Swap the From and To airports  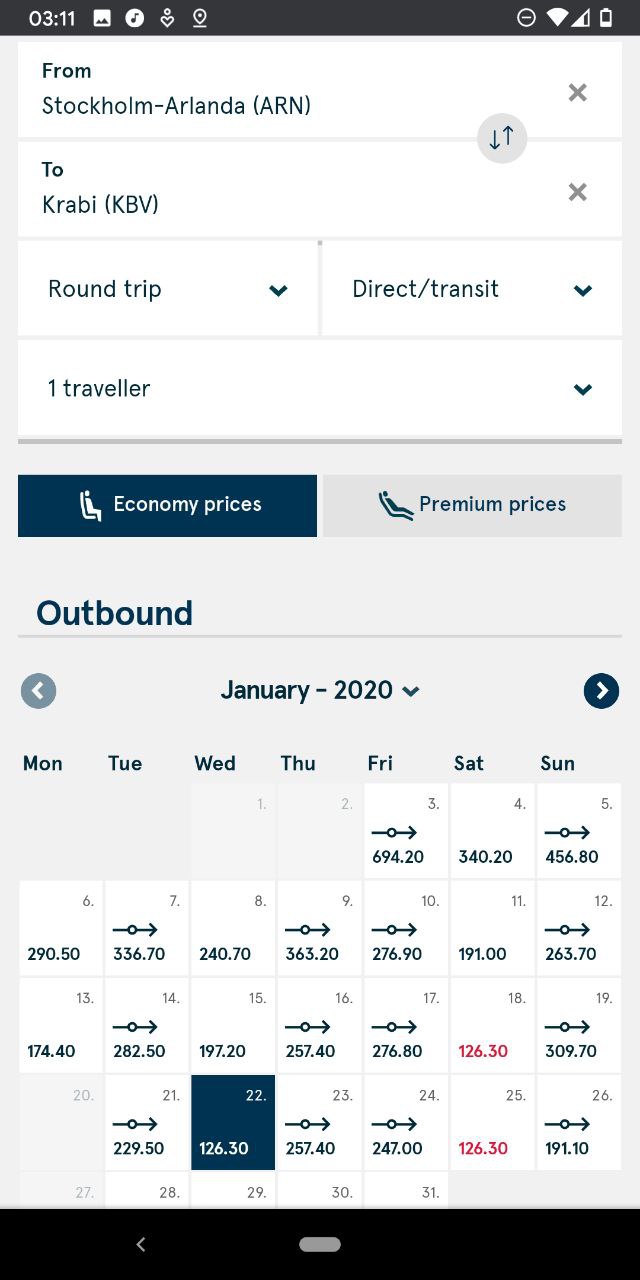pos(502,139)
